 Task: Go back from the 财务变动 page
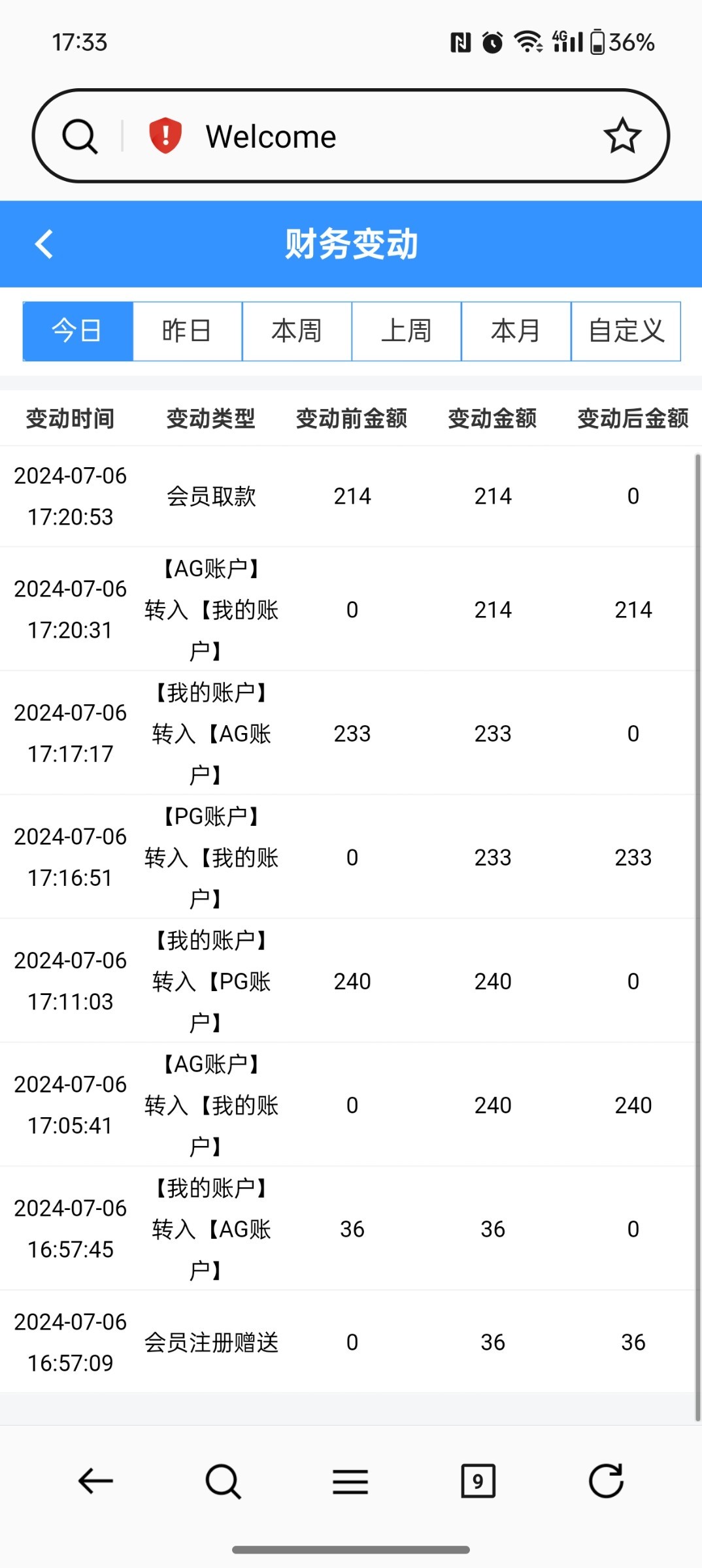[x=44, y=244]
